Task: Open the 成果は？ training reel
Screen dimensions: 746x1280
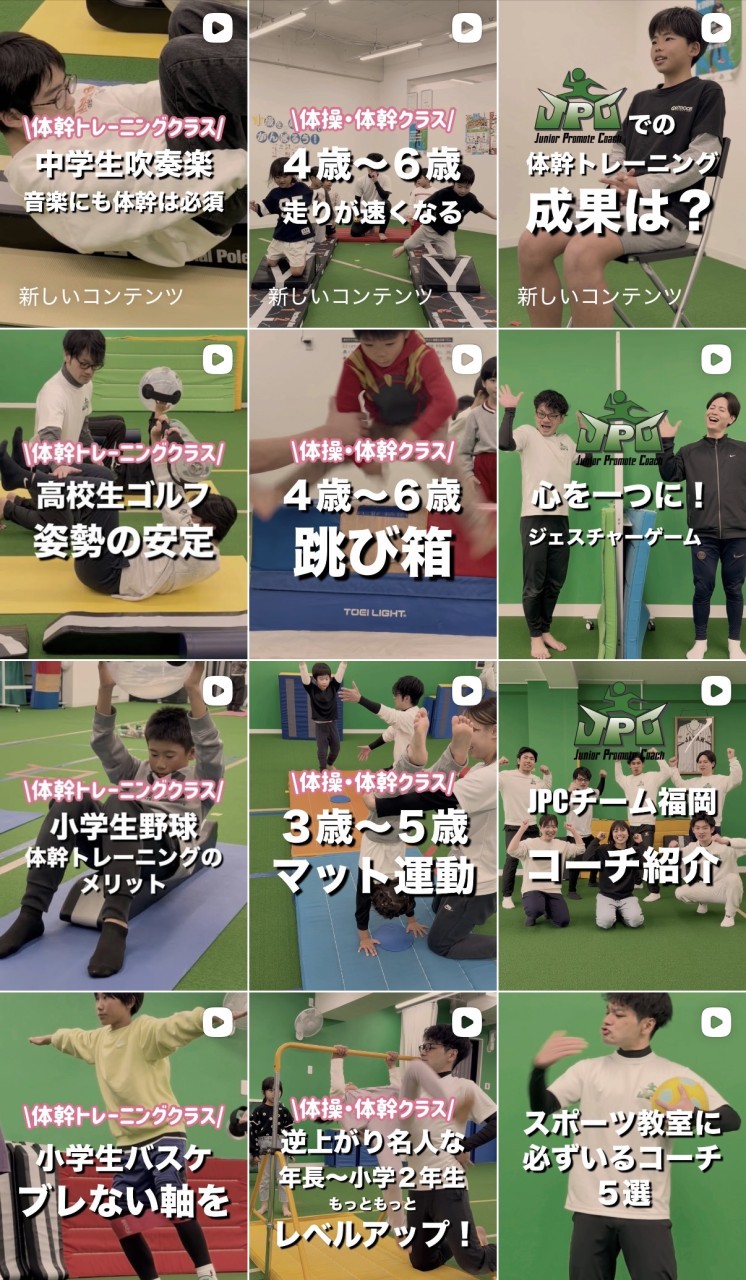Action: coord(622,164)
